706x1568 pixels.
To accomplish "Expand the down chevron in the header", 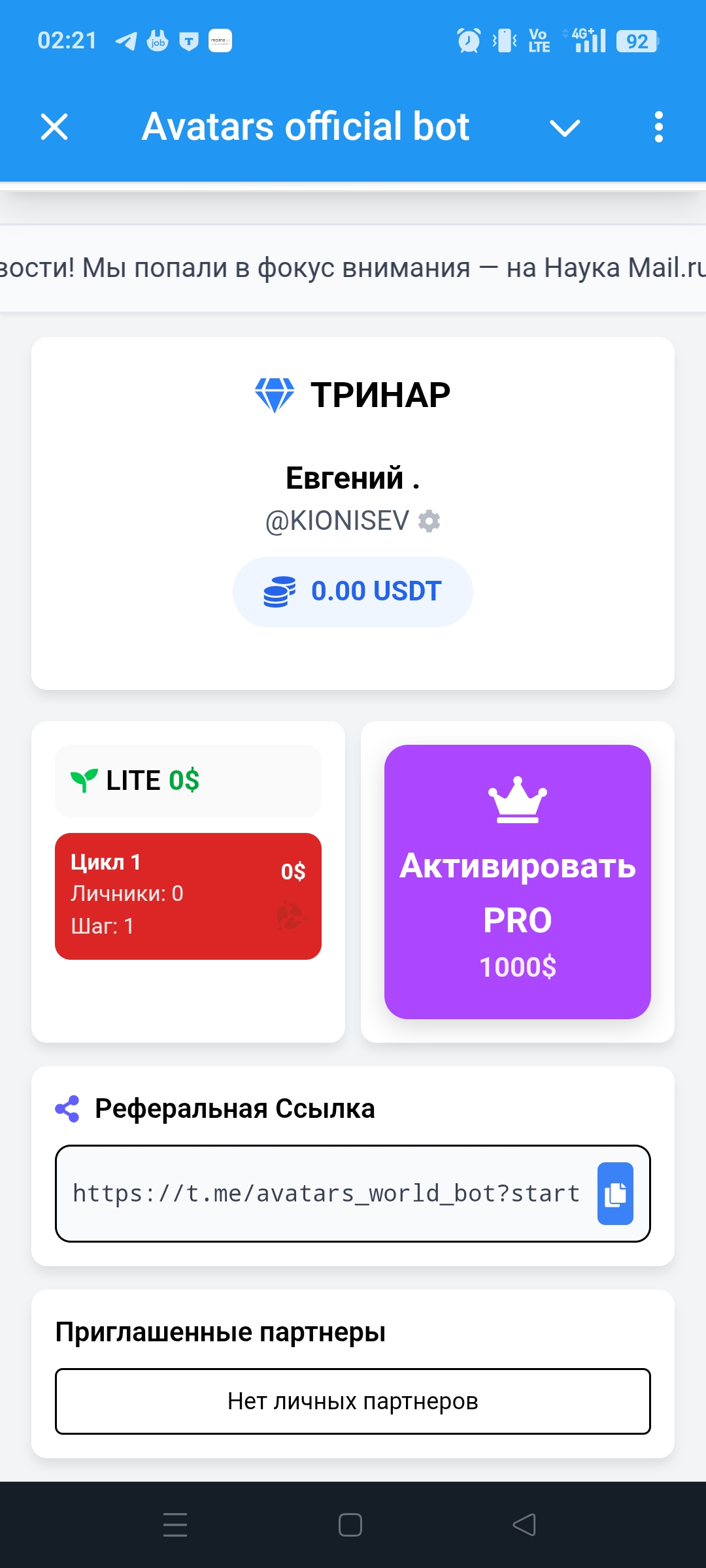I will pyautogui.click(x=565, y=128).
